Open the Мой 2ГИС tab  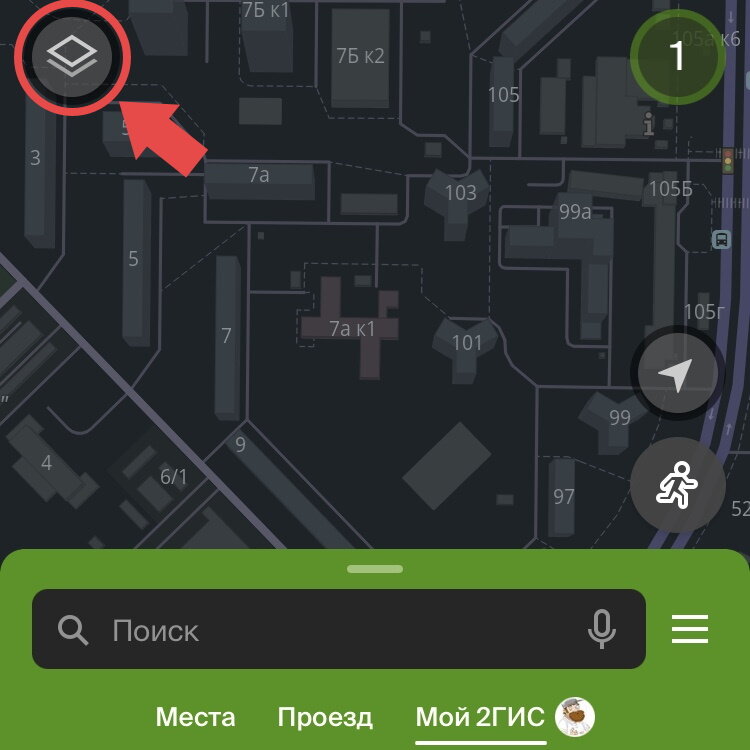[481, 717]
